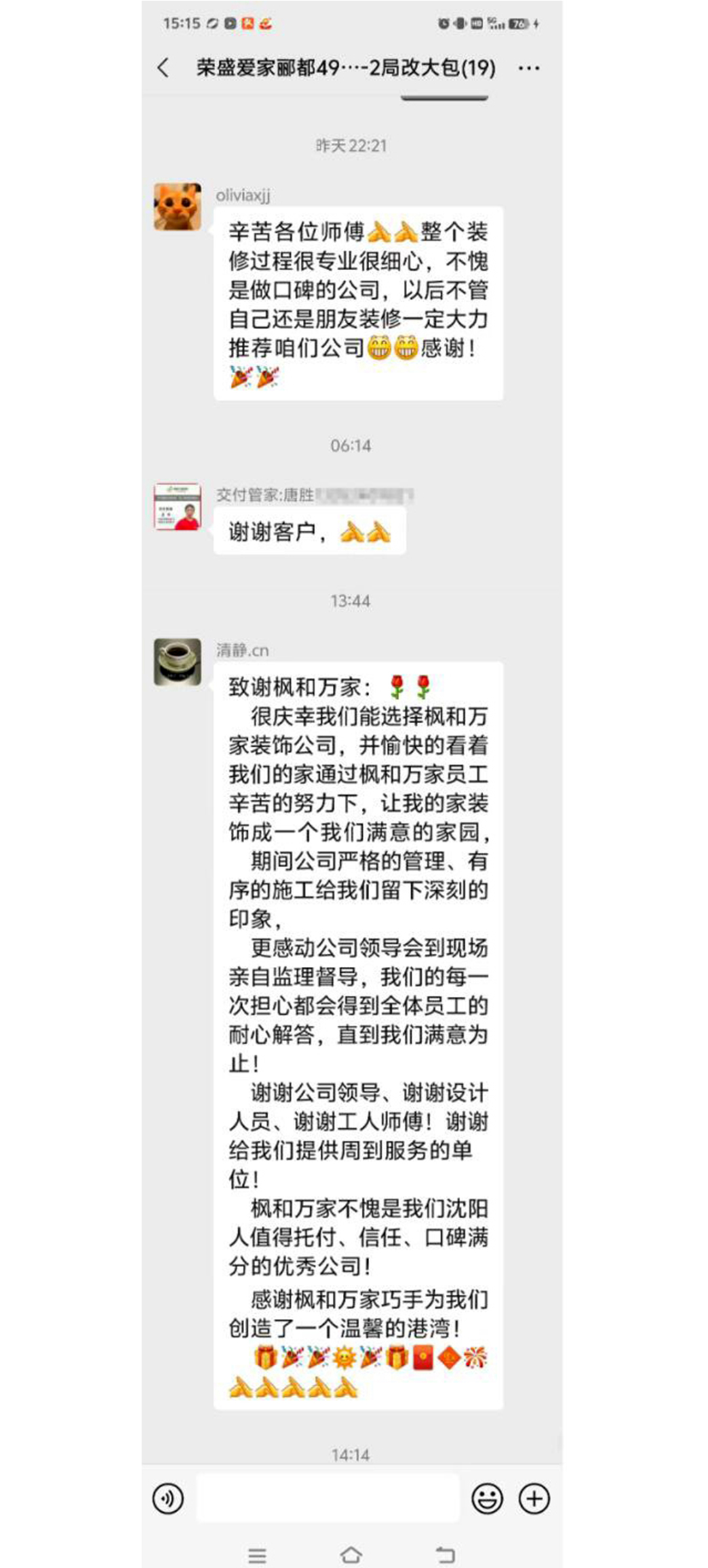Open the system recent apps menu

[x=257, y=1555]
